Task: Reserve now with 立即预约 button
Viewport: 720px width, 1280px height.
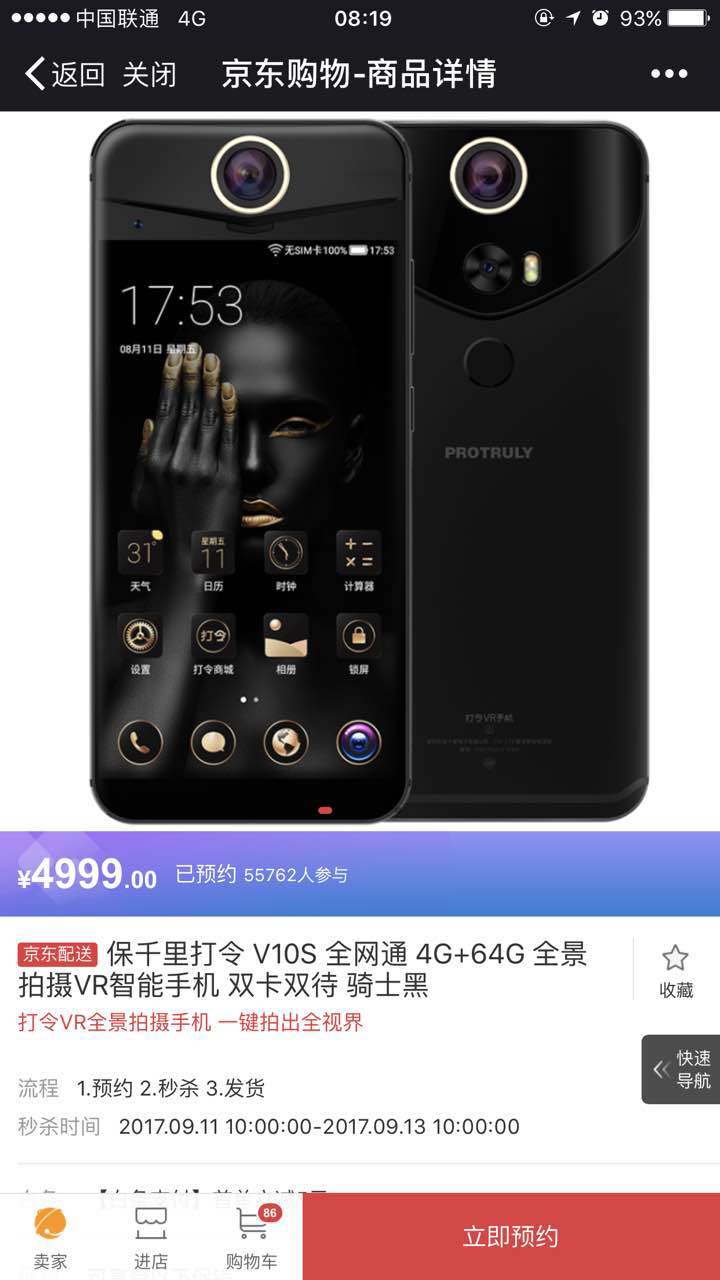Action: pyautogui.click(x=511, y=1236)
